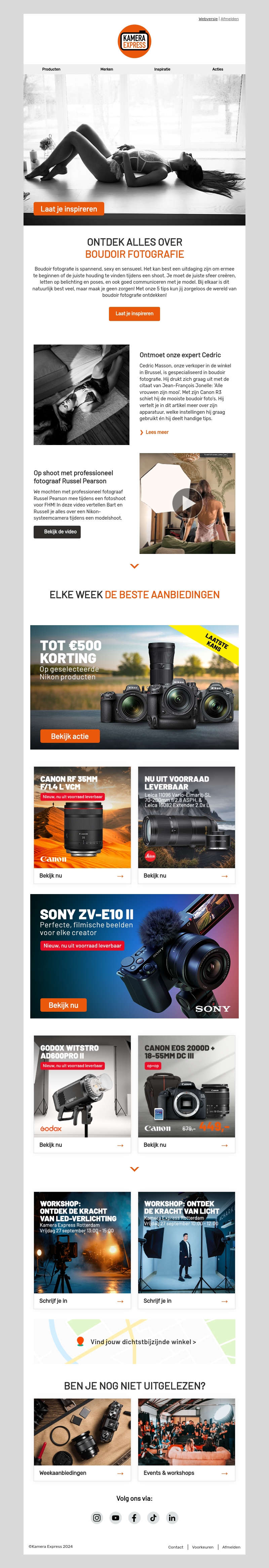Select Inspiratie in the top menu

(x=162, y=69)
